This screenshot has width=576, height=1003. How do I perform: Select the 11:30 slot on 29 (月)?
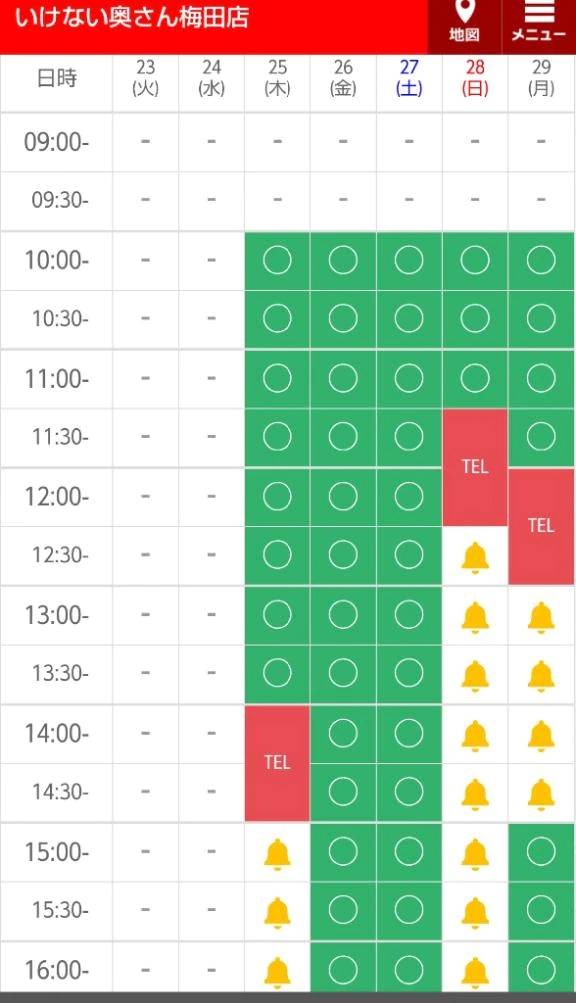point(541,438)
